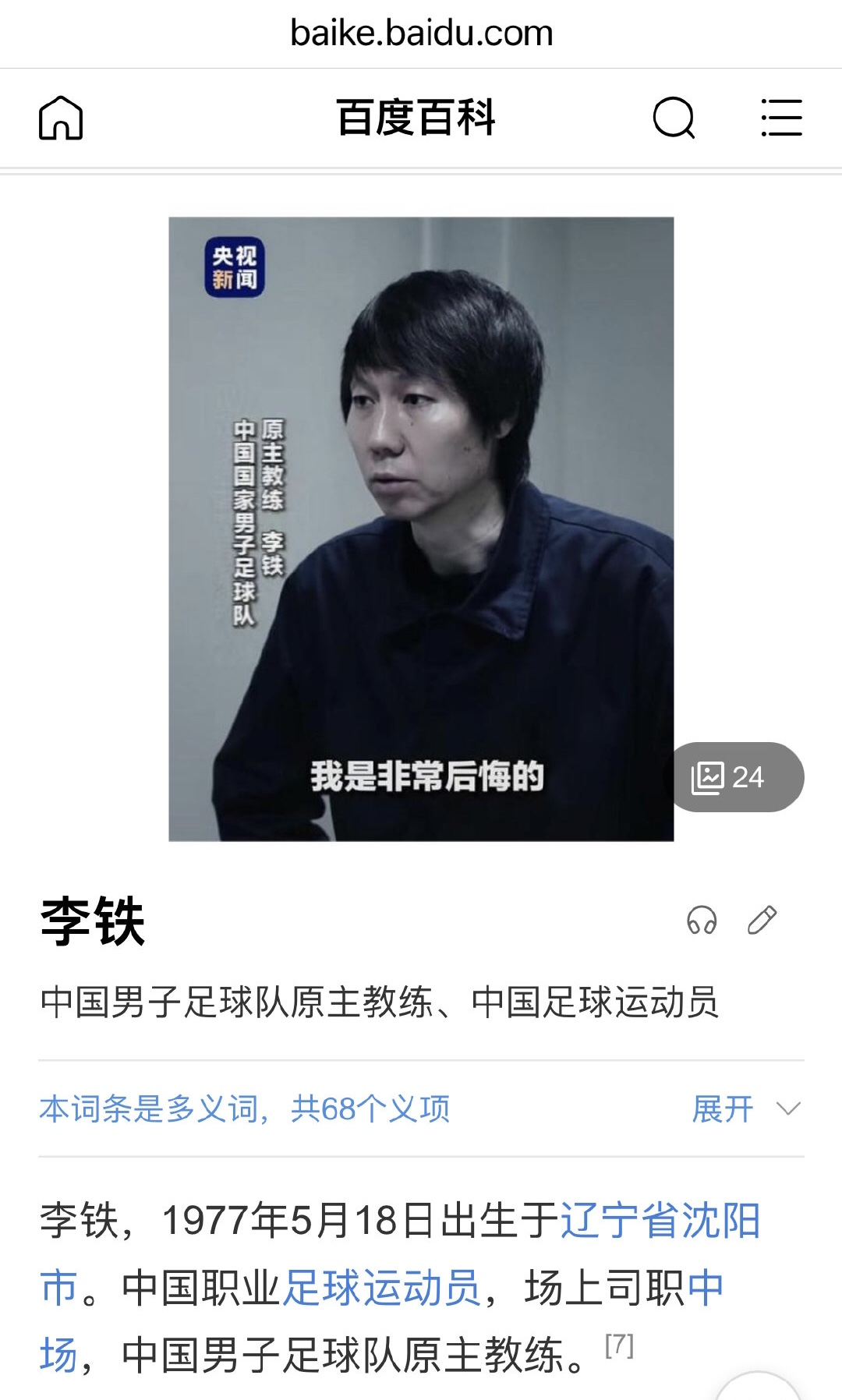Tap the baike.baidu.com address bar

[421, 34]
